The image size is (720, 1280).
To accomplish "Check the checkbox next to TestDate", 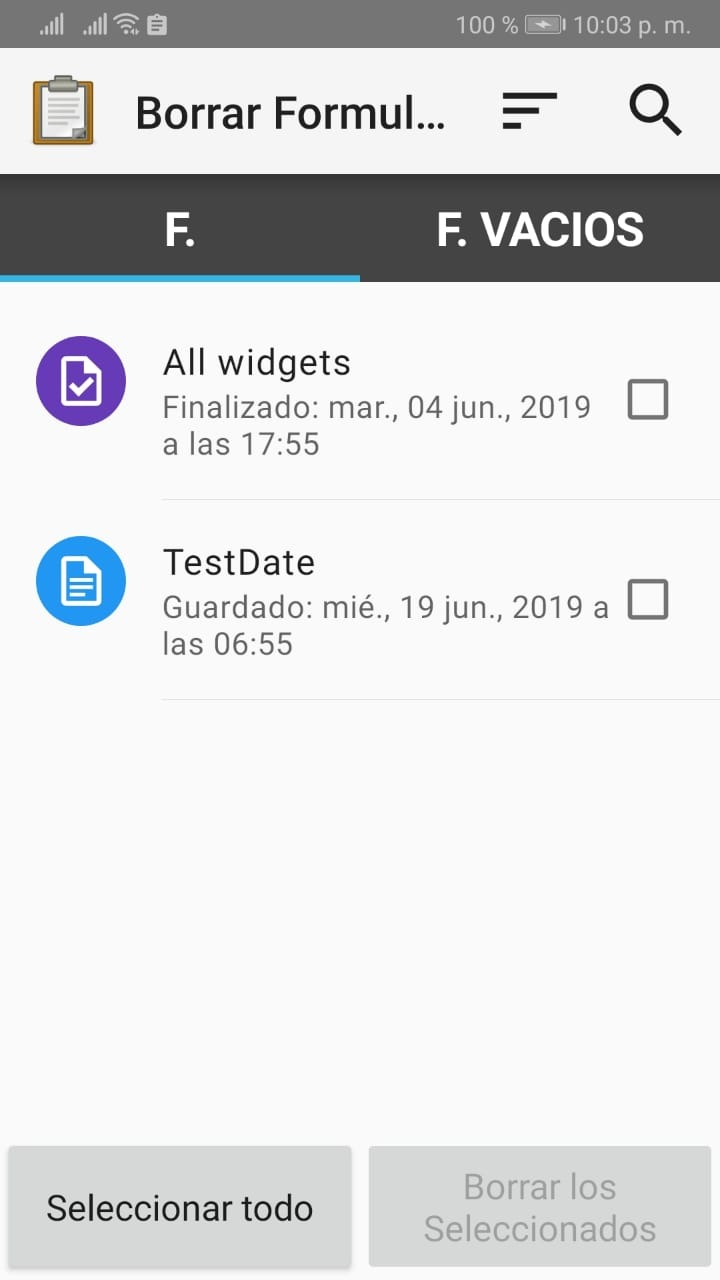I will click(647, 599).
